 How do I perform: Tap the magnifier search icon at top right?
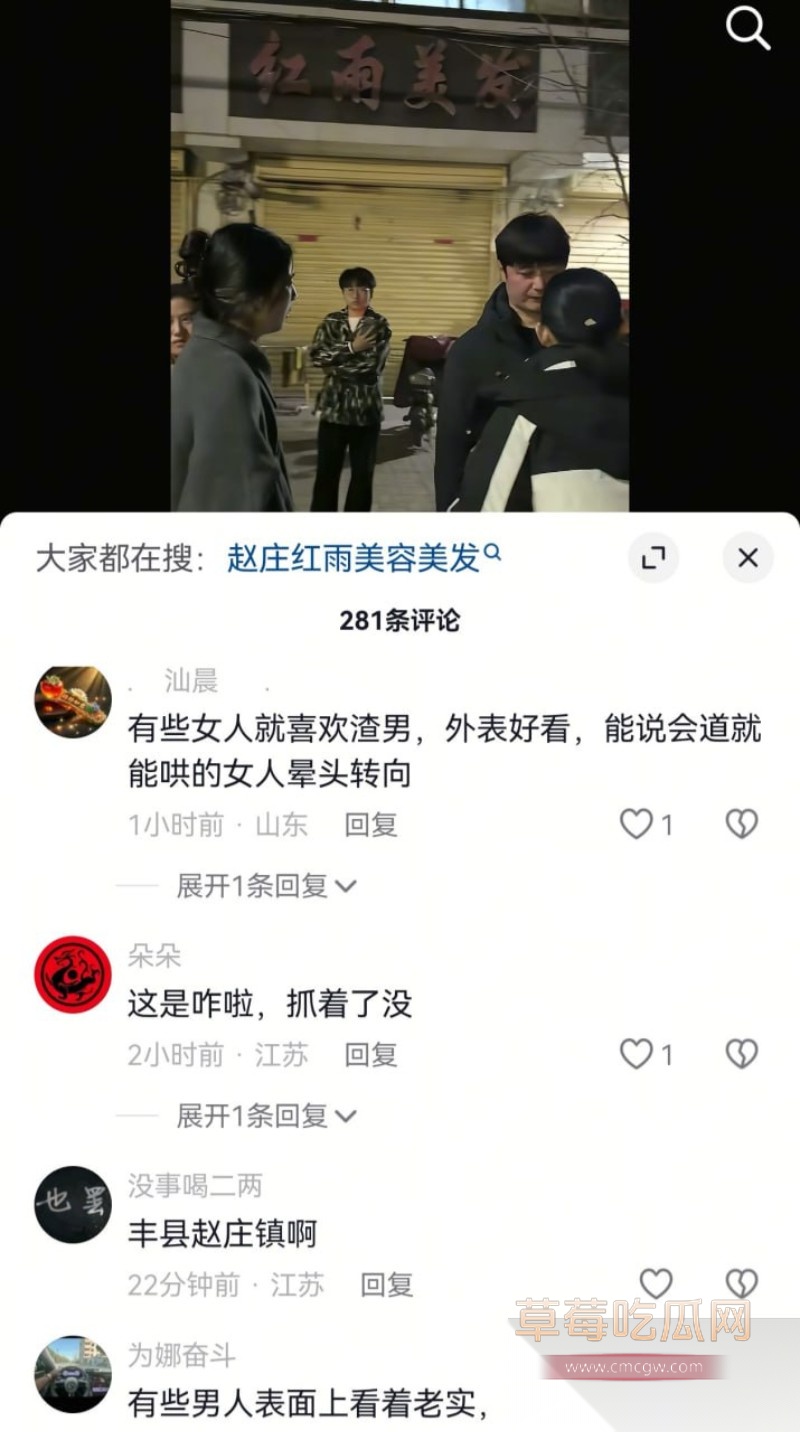[x=748, y=30]
